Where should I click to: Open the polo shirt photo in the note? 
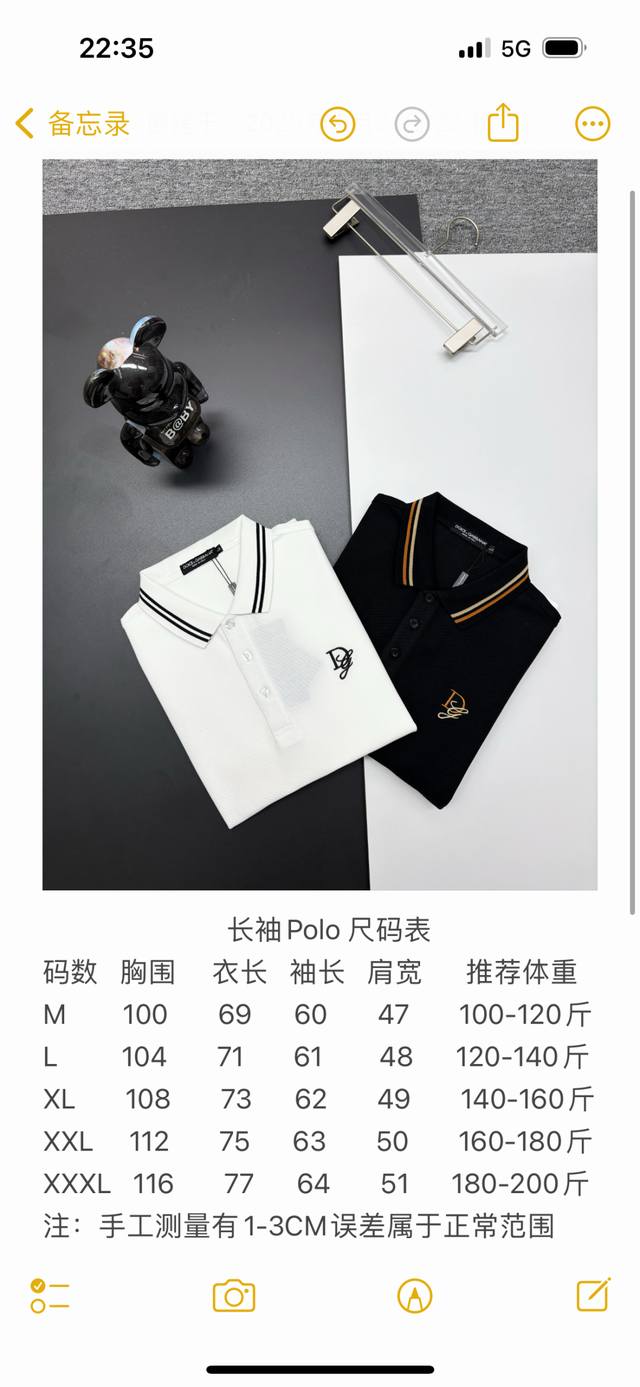pos(320,524)
